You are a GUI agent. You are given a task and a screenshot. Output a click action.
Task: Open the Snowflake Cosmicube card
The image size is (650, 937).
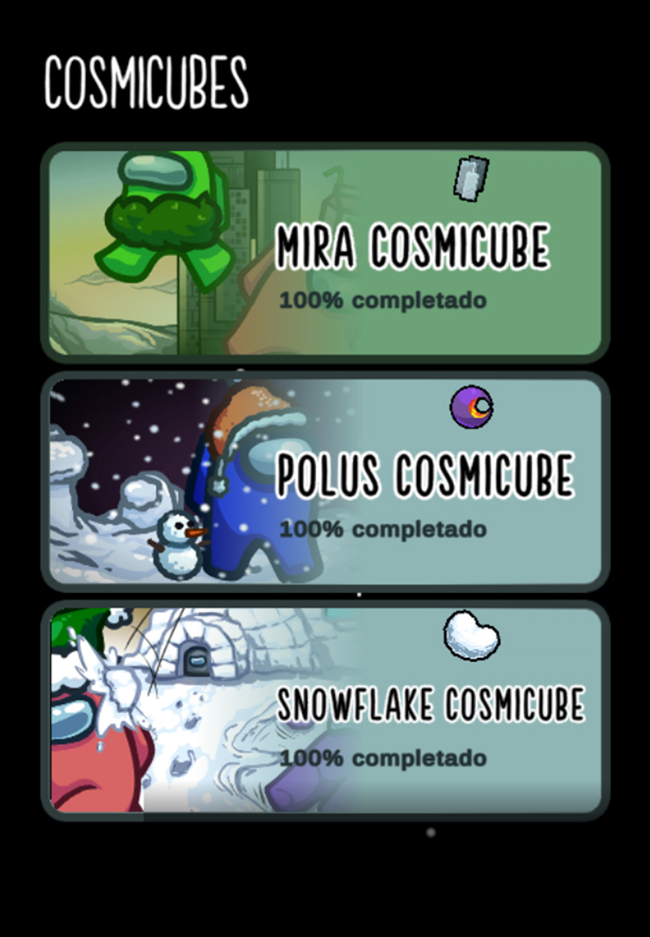325,711
